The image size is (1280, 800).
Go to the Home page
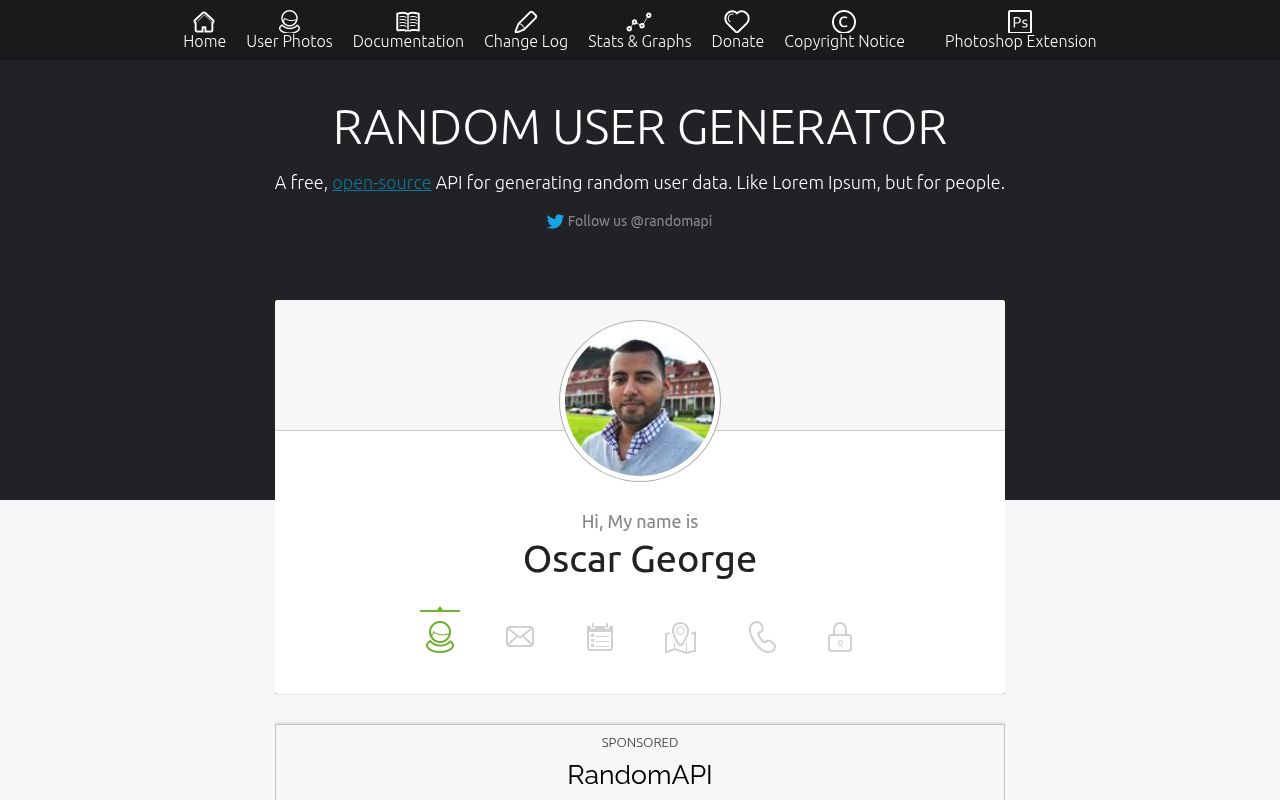(204, 30)
